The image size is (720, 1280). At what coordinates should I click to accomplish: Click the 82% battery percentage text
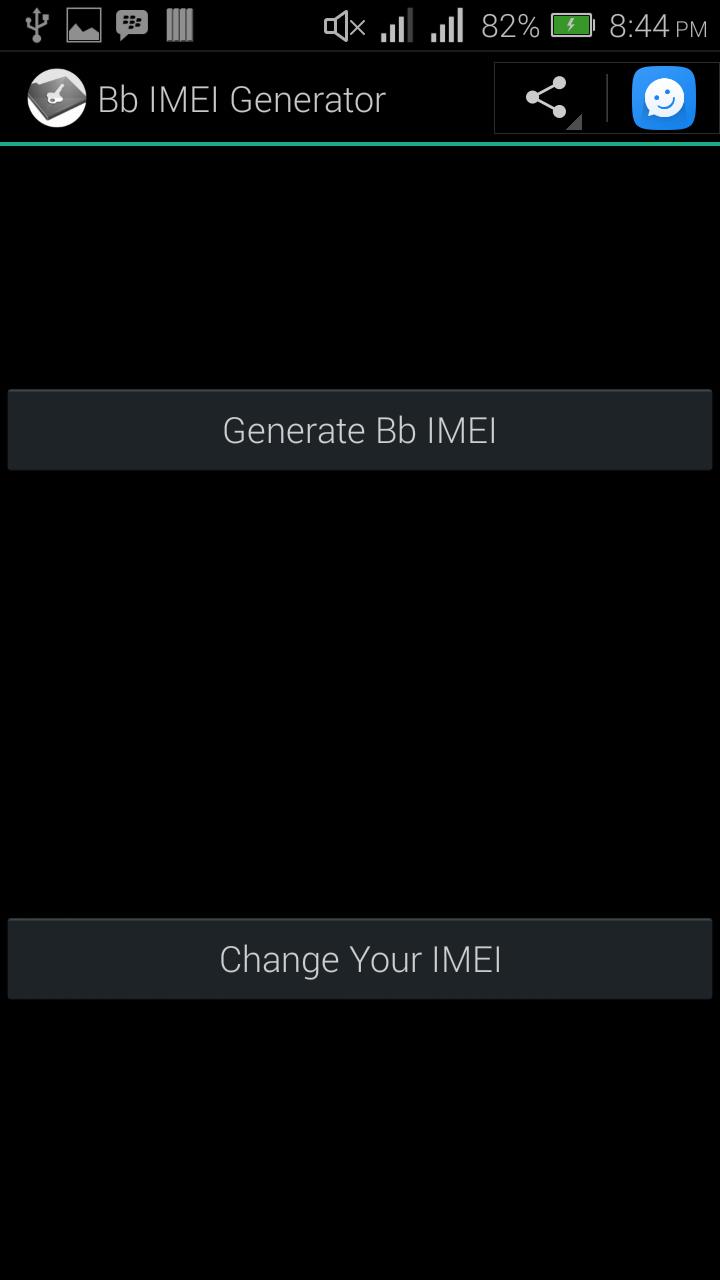(508, 24)
